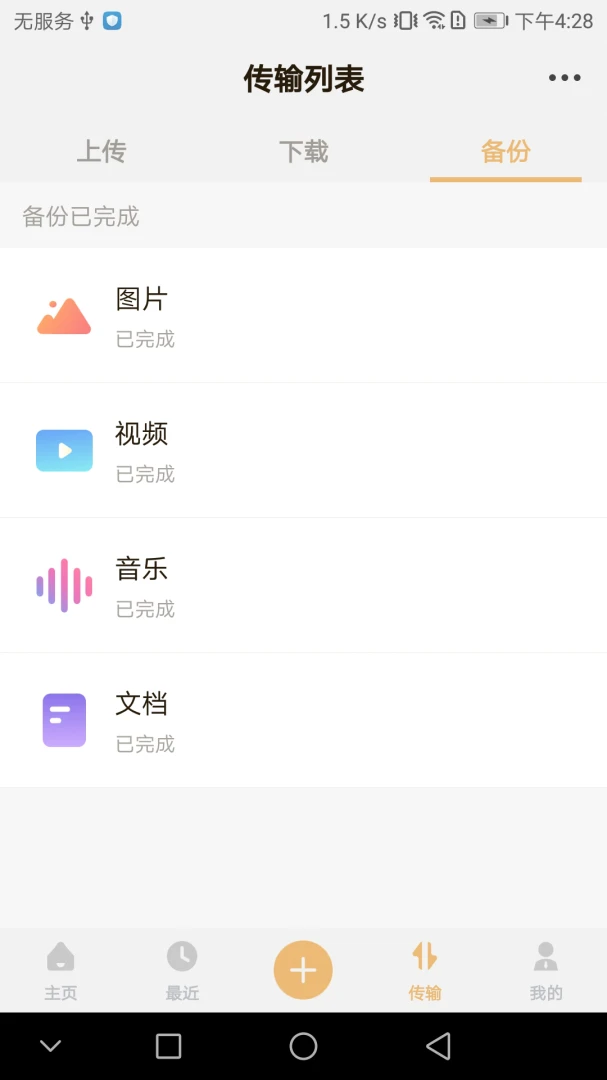
Task: Open the 最近 tab
Action: coord(182,970)
